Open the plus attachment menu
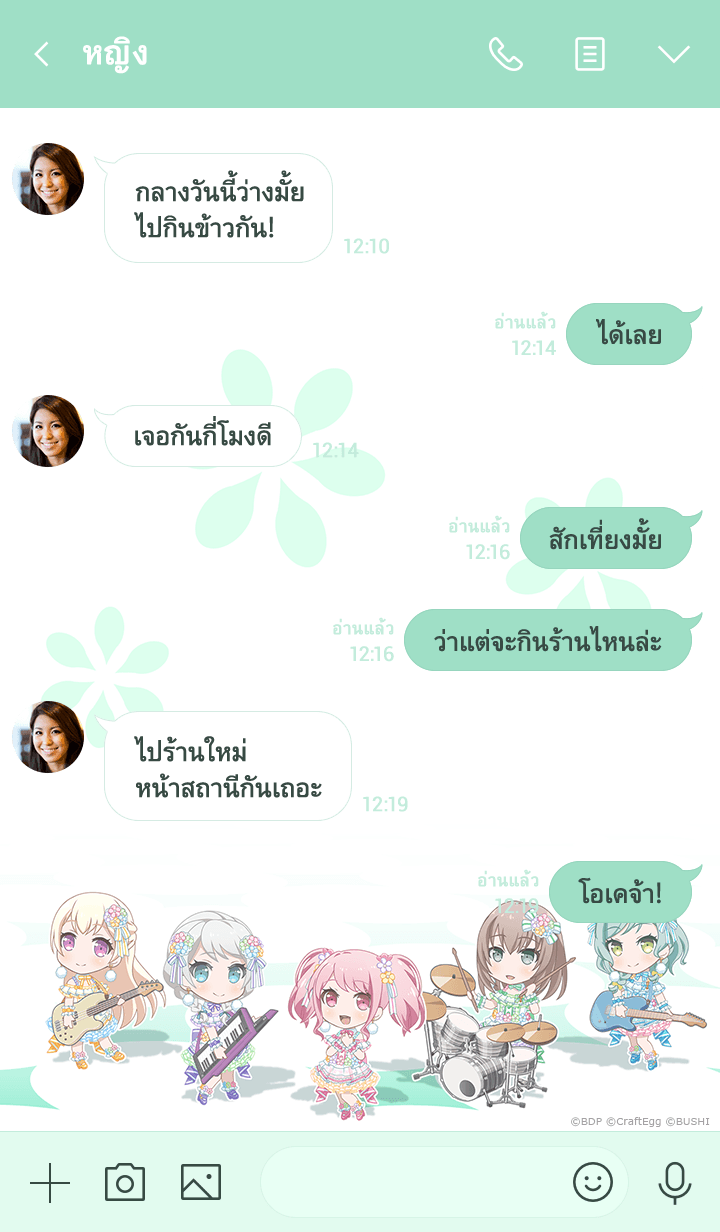 point(50,1183)
